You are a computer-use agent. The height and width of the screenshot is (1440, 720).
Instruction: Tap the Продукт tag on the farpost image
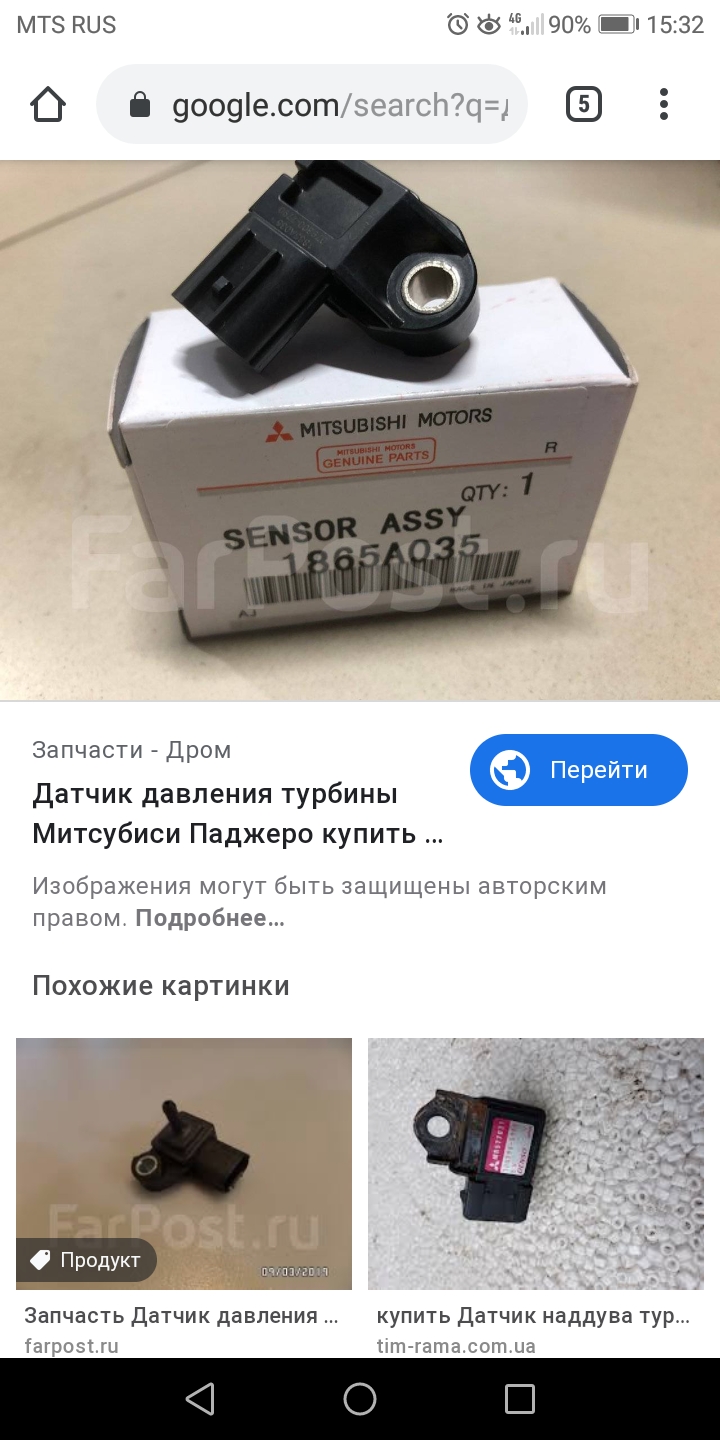[86, 1260]
